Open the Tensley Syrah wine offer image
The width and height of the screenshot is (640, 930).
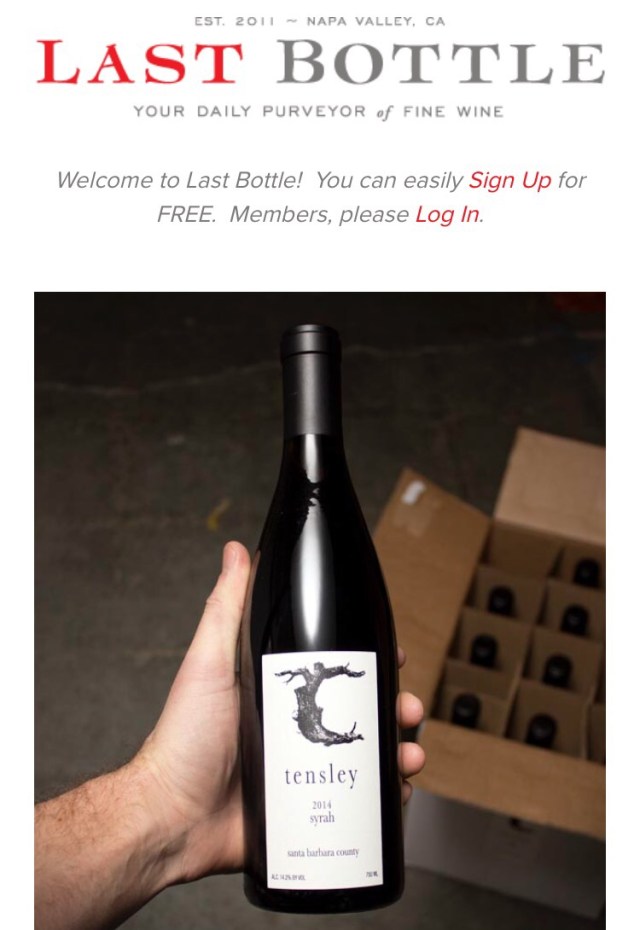[320, 610]
